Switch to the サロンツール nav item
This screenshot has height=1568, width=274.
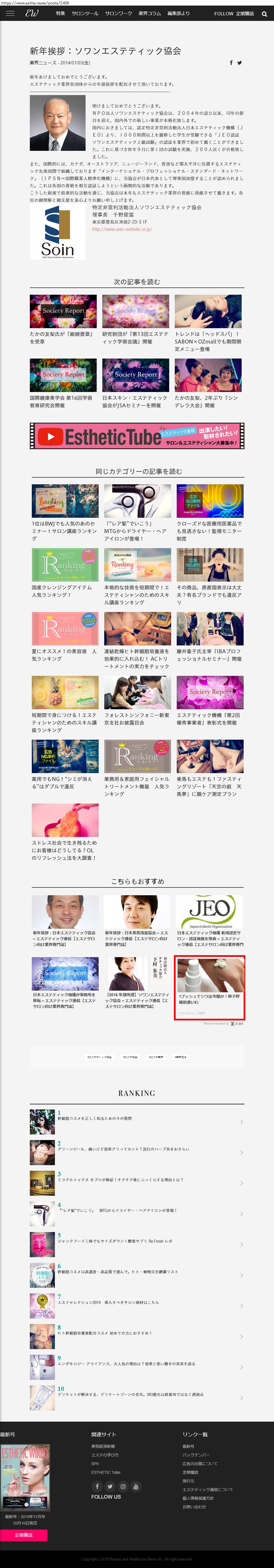coord(85,13)
